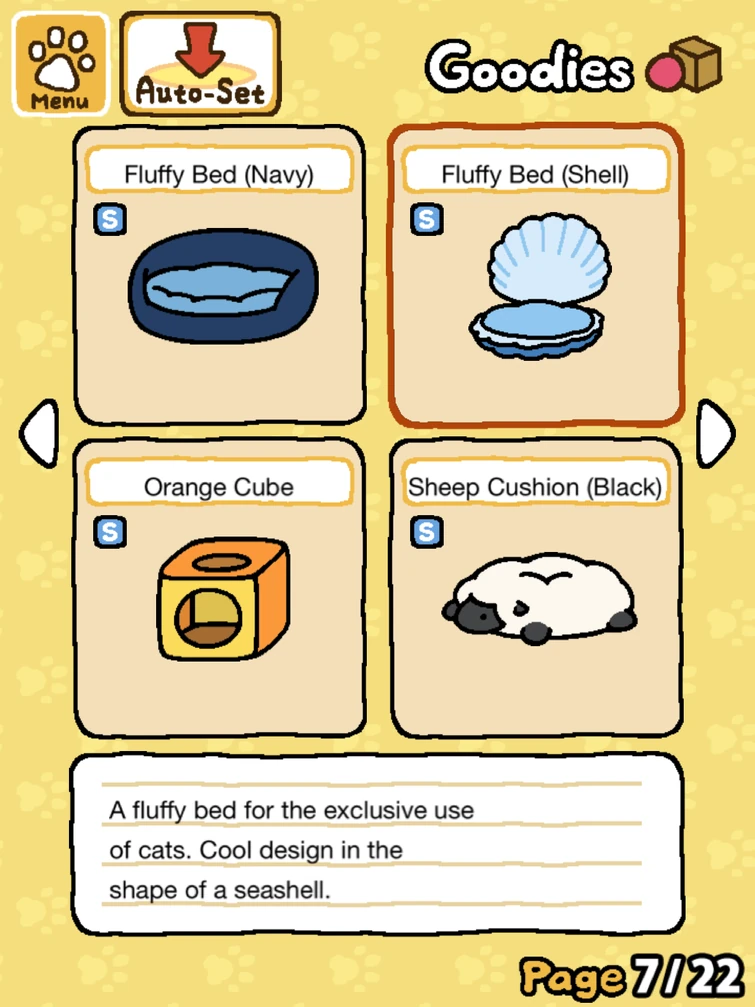Pick the Sheep Cushion (Black) card
This screenshot has width=755, height=1007.
coord(536,588)
